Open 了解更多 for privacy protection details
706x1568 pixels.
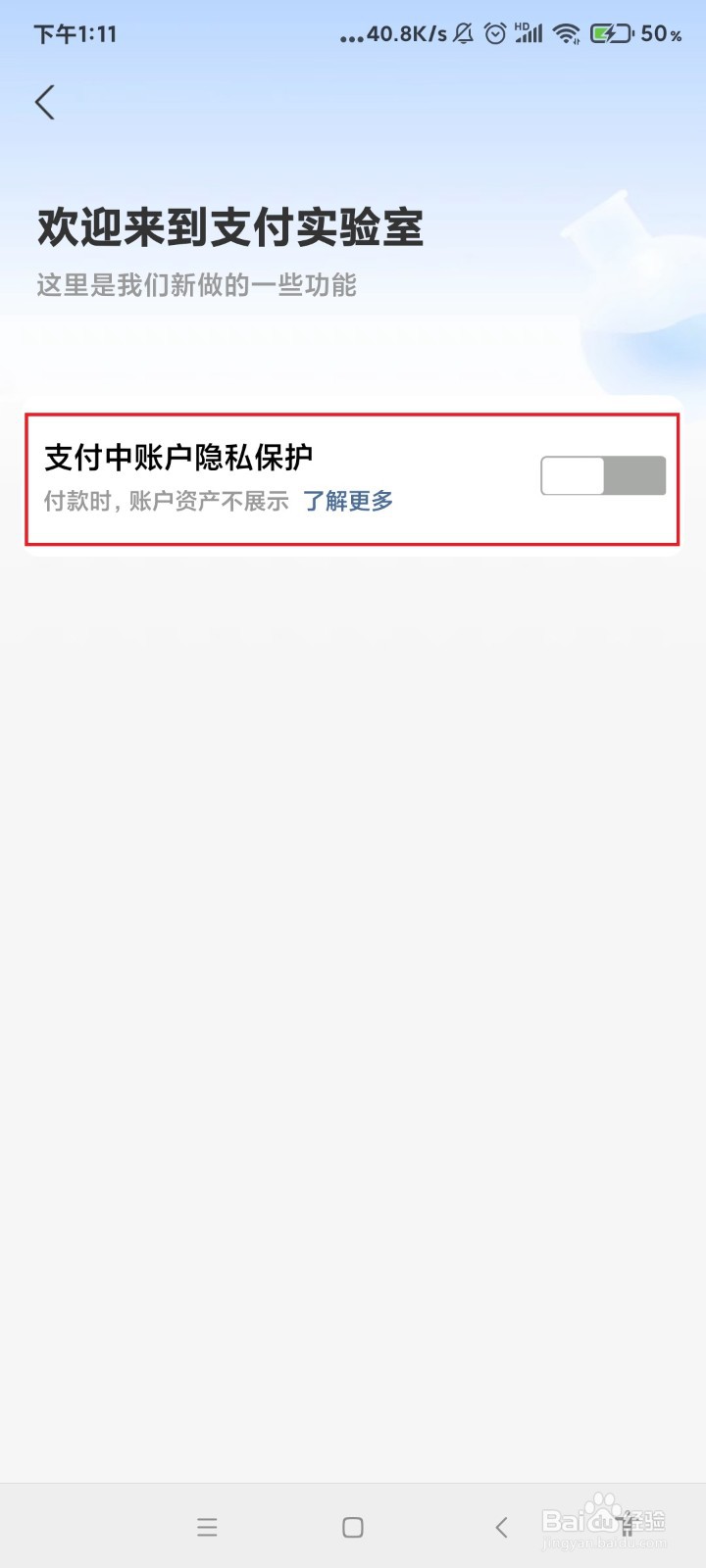click(348, 502)
